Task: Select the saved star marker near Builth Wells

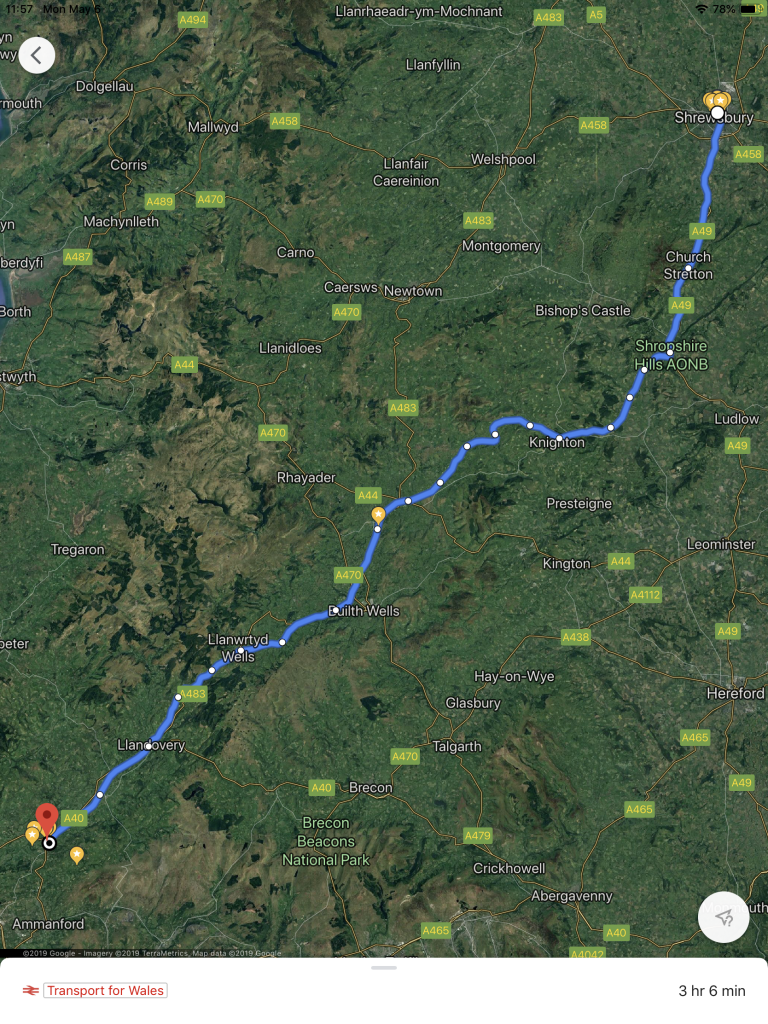Action: 378,515
